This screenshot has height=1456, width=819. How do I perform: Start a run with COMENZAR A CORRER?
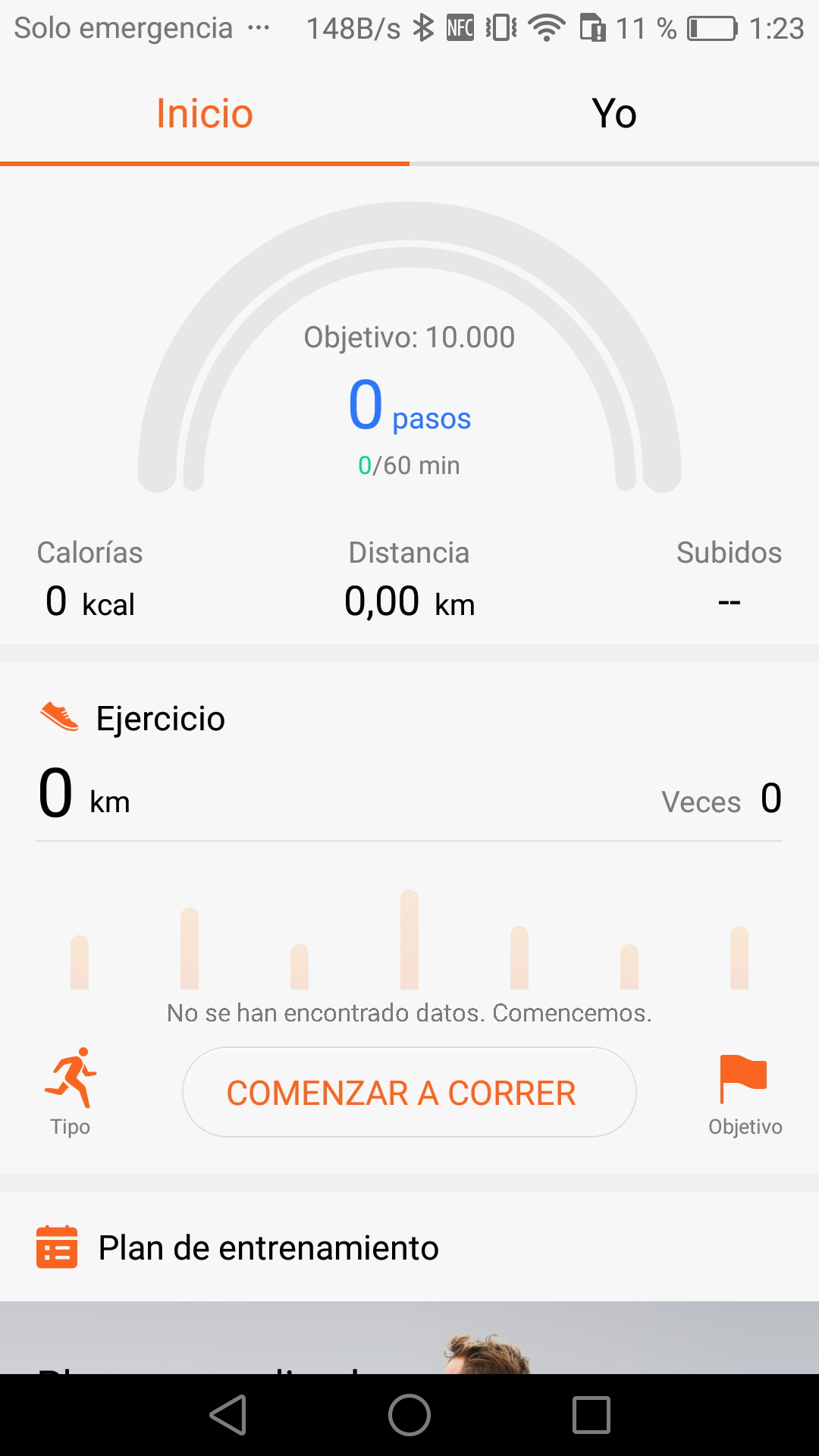click(409, 1093)
